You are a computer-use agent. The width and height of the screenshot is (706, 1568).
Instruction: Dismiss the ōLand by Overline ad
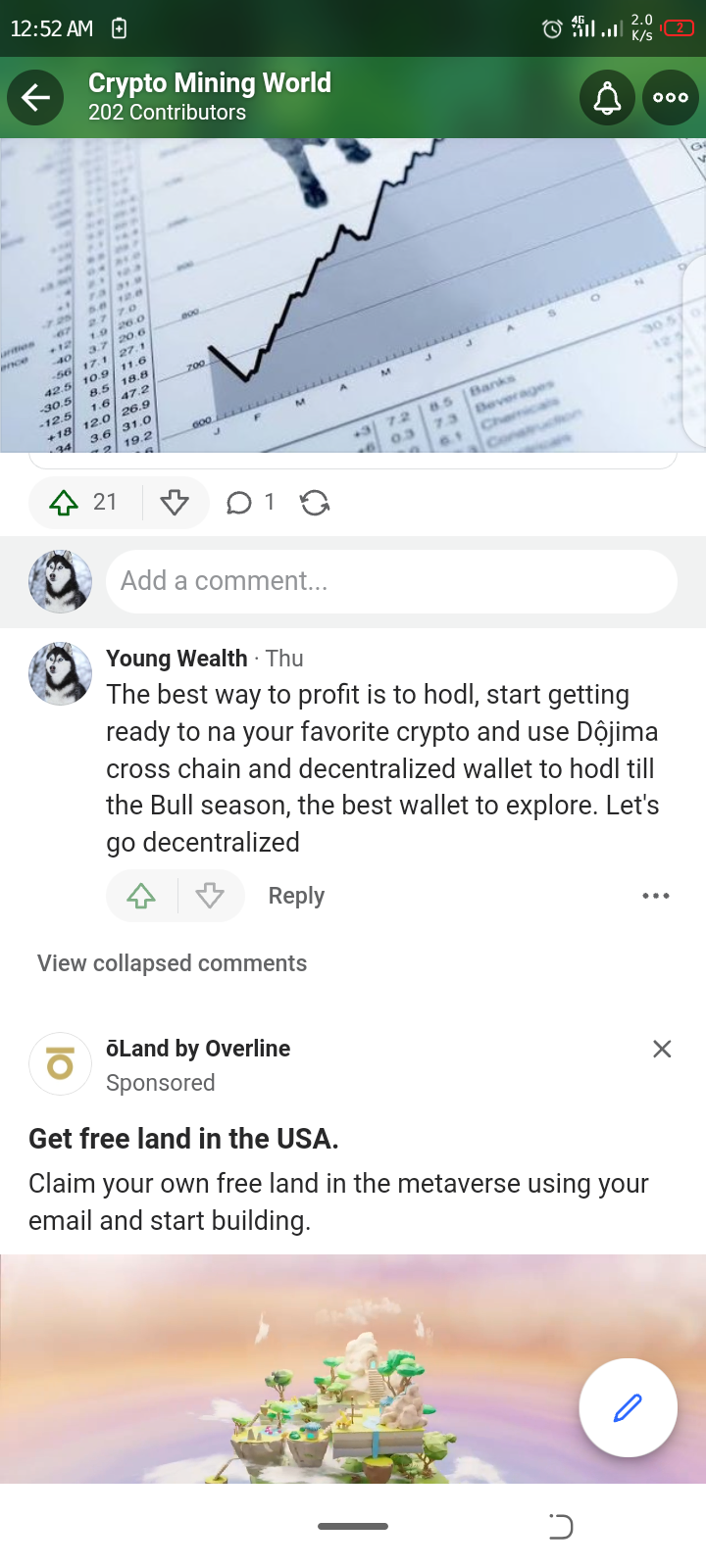point(662,1050)
